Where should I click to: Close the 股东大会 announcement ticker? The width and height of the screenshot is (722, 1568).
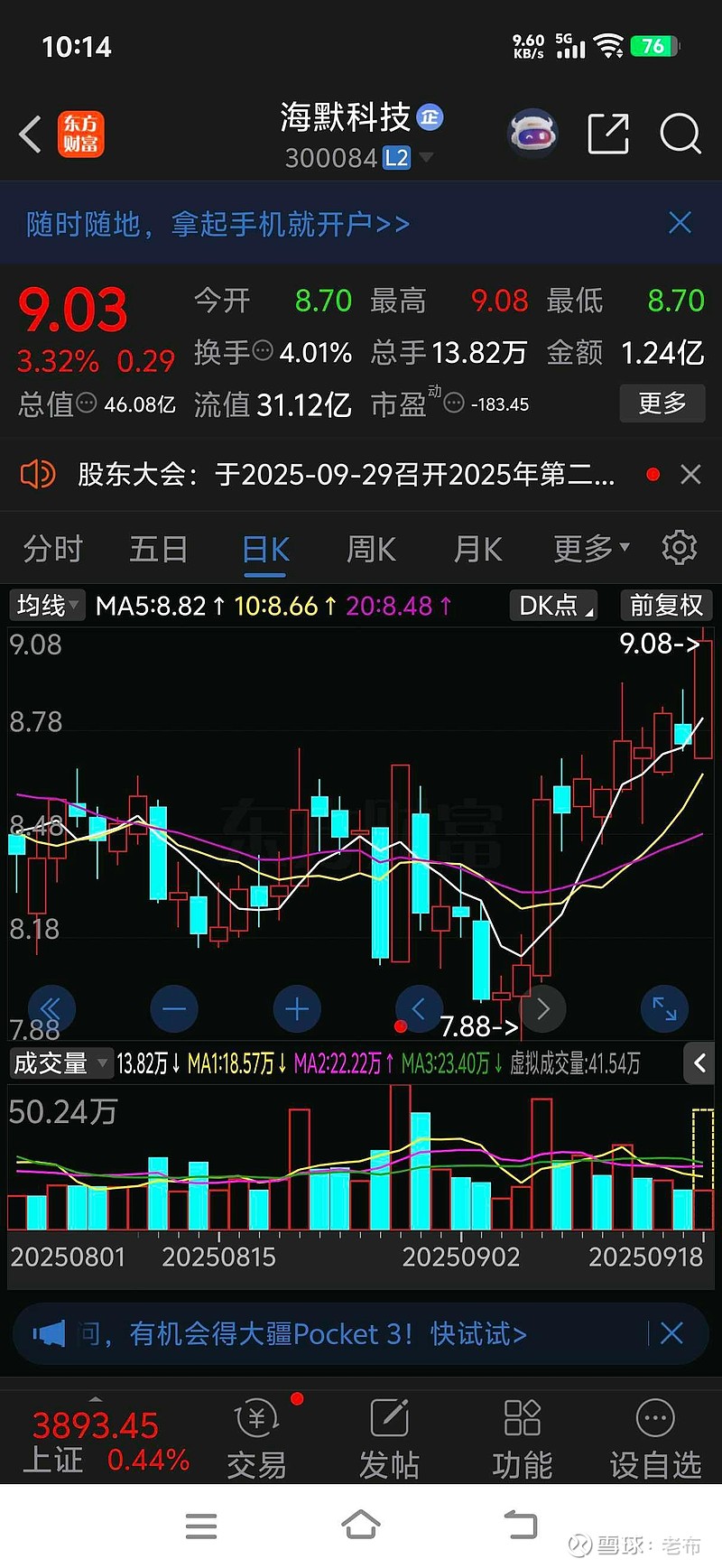[690, 474]
